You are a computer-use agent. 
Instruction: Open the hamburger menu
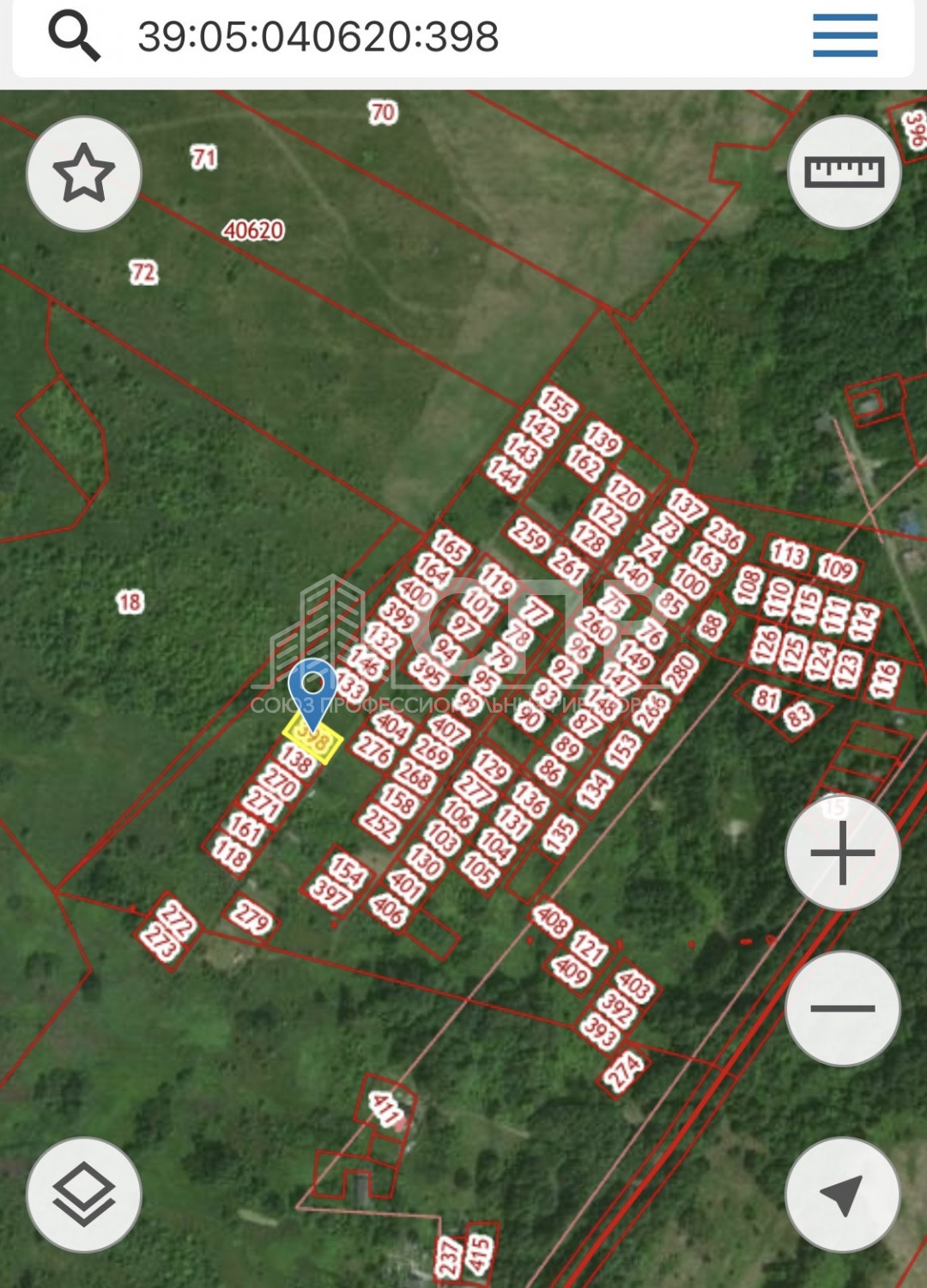pyautogui.click(x=845, y=36)
